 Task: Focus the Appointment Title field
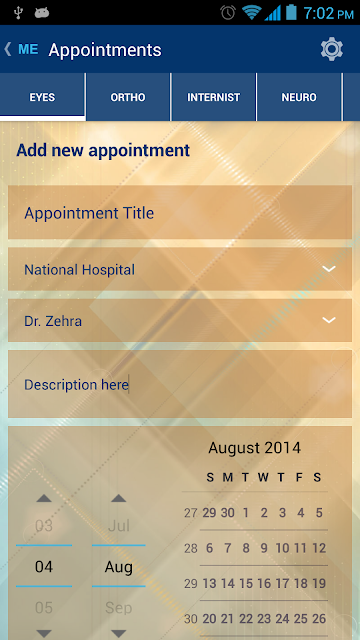180,212
